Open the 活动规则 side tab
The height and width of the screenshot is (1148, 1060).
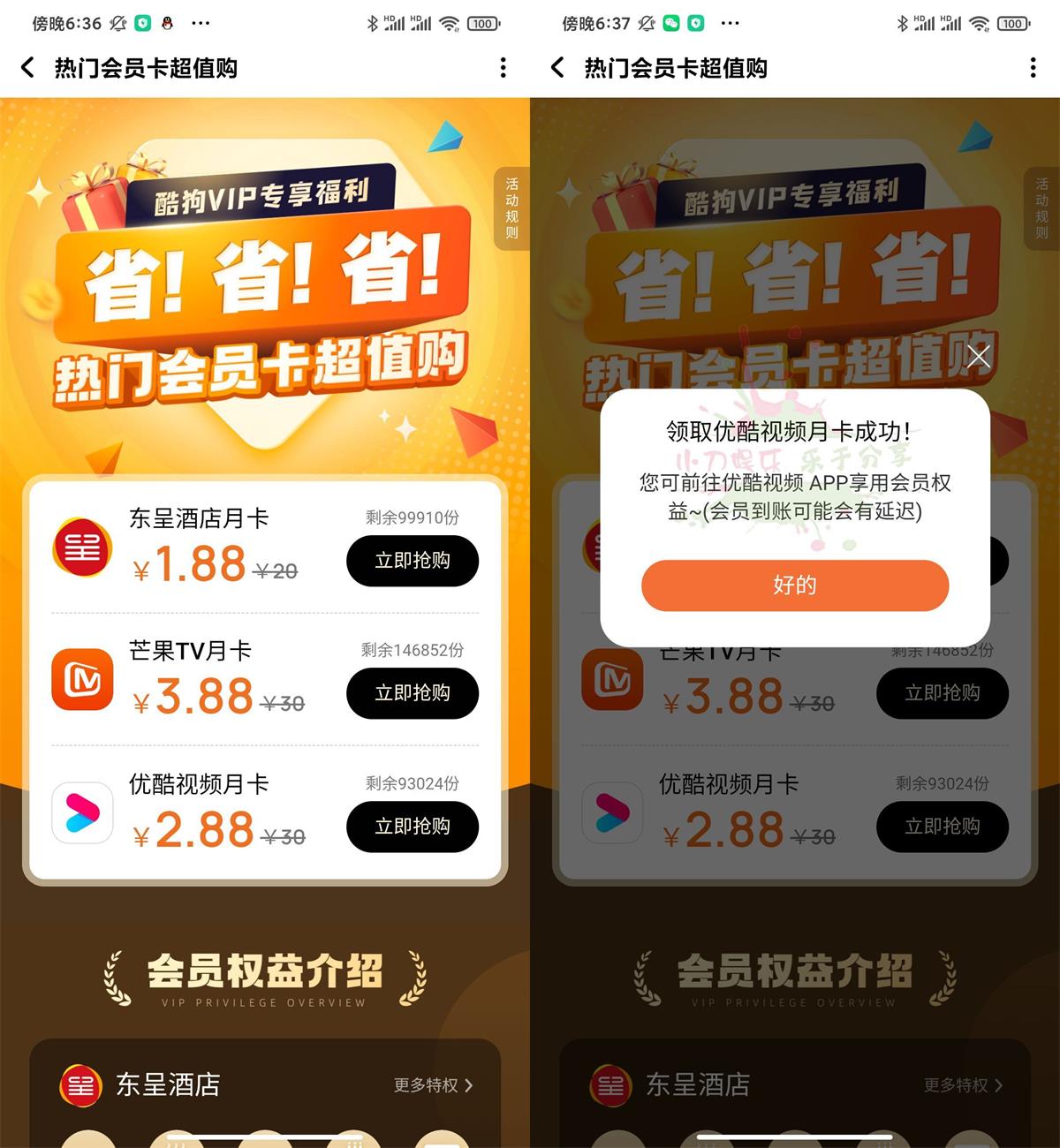(x=511, y=208)
